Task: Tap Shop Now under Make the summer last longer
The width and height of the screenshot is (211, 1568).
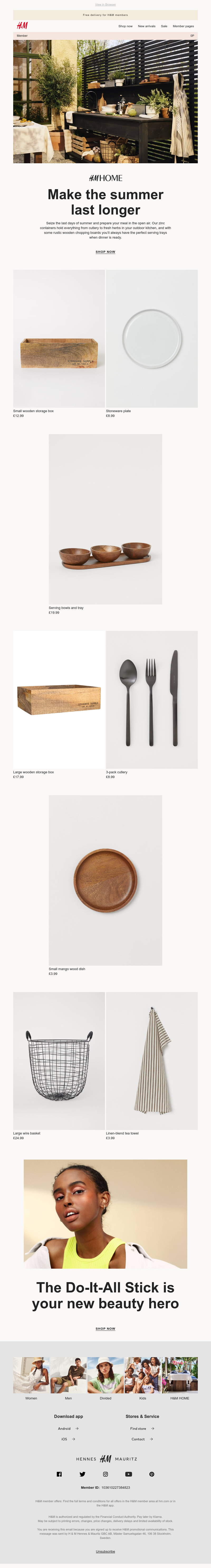Action: (105, 252)
